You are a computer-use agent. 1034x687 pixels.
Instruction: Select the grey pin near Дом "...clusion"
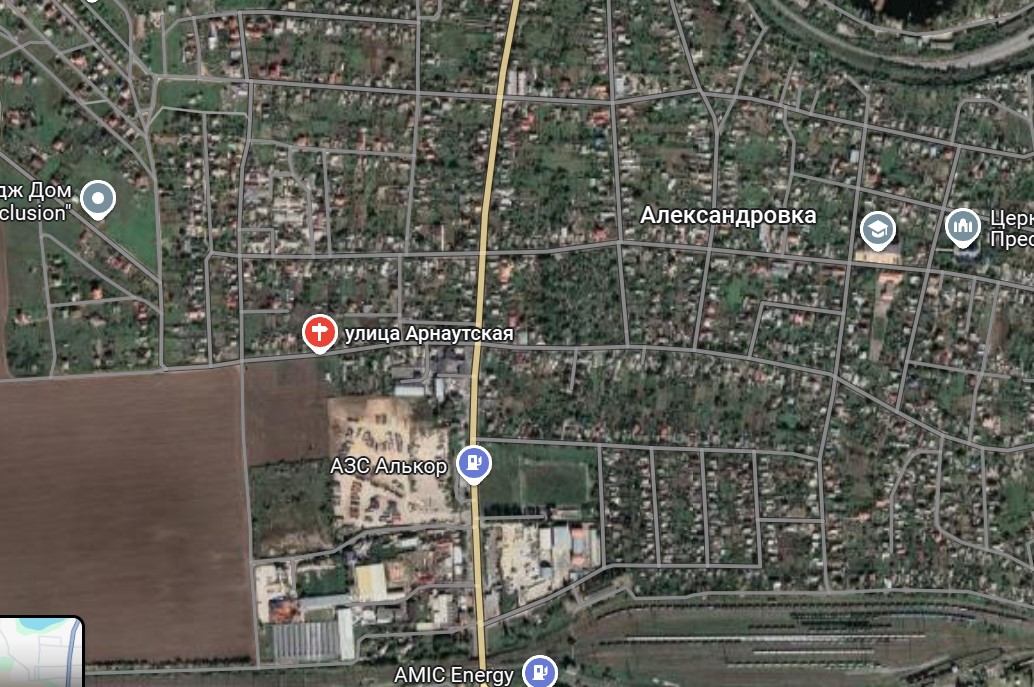point(98,199)
